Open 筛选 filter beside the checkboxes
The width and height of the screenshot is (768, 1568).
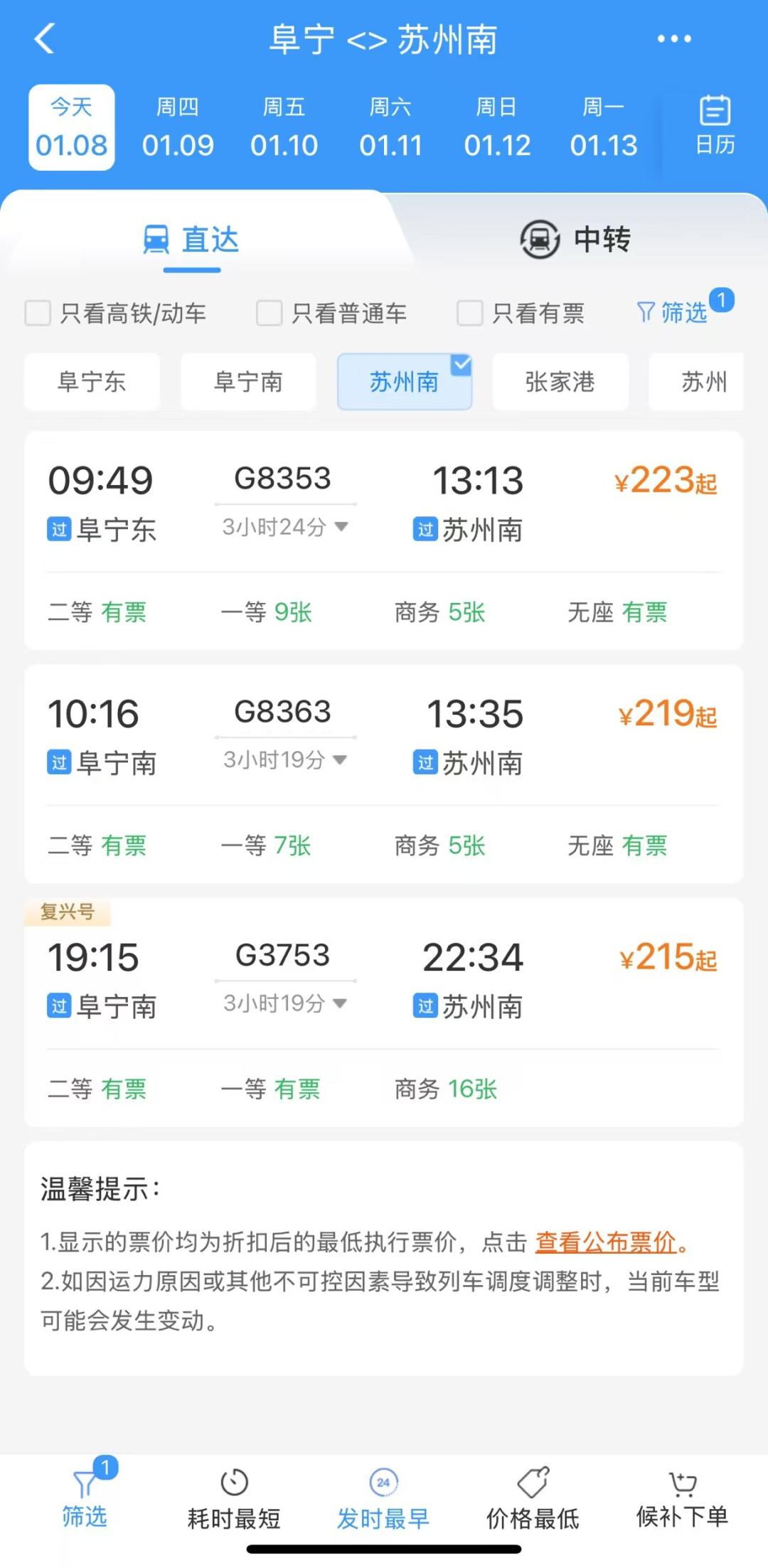pyautogui.click(x=673, y=312)
